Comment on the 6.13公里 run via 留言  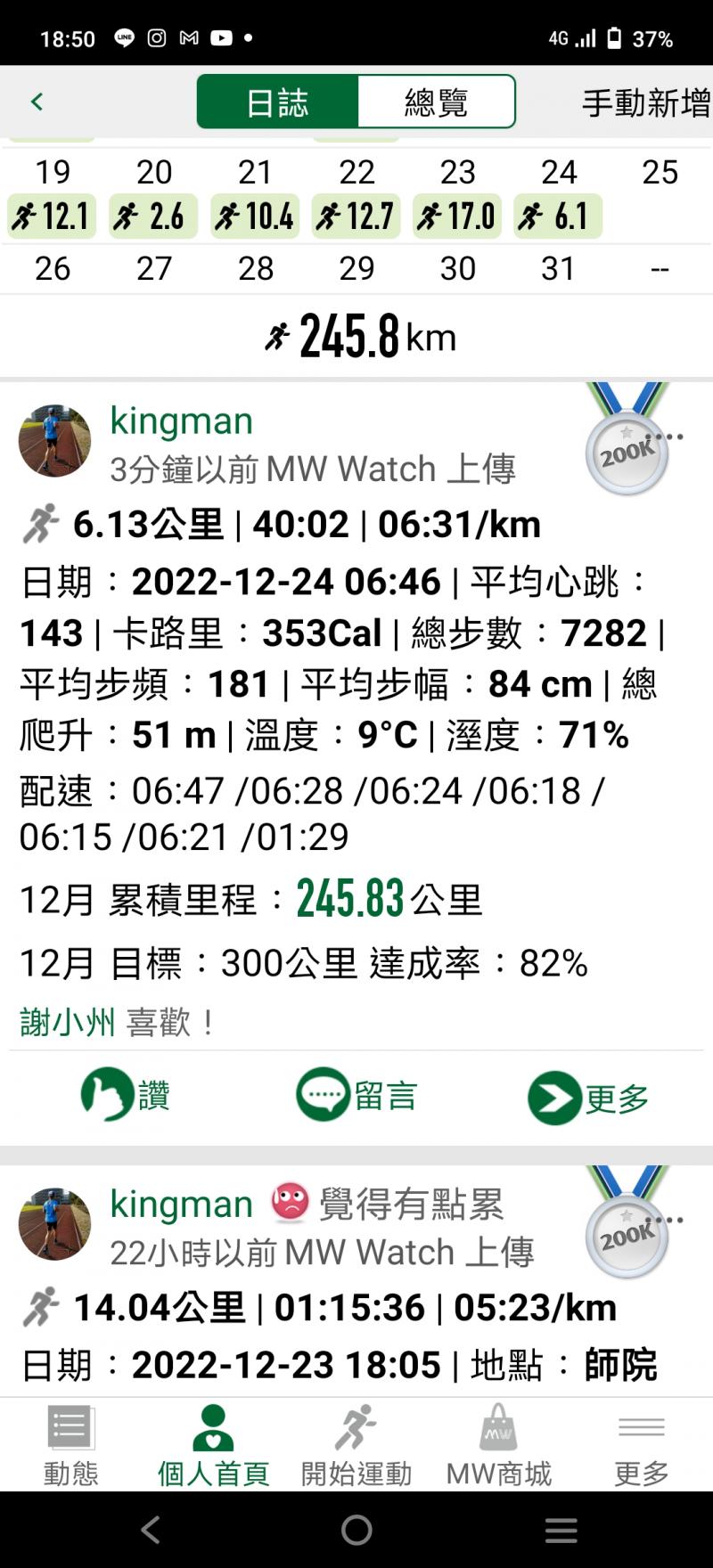356,1095
